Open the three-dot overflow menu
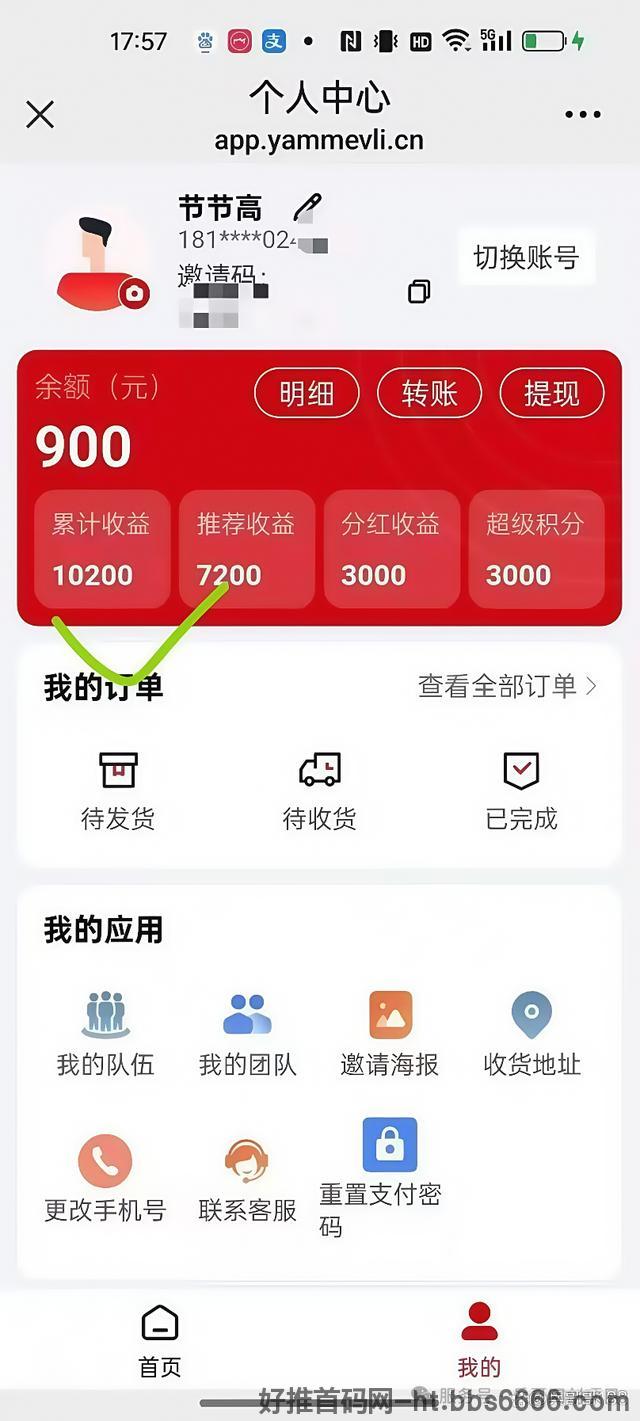Viewport: 640px width, 1421px height. tap(583, 115)
